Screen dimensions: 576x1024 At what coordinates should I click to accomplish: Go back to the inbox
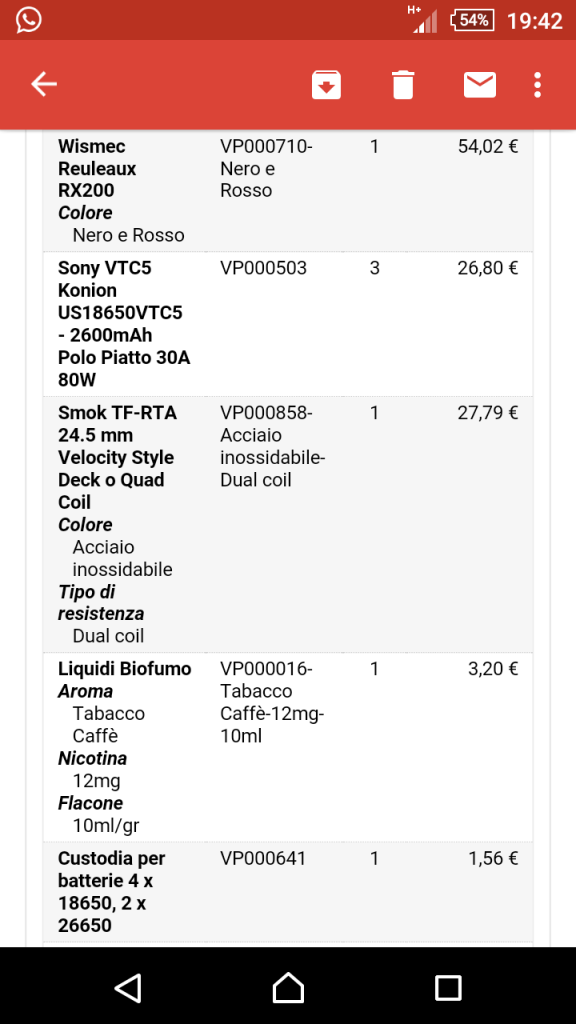pyautogui.click(x=44, y=85)
